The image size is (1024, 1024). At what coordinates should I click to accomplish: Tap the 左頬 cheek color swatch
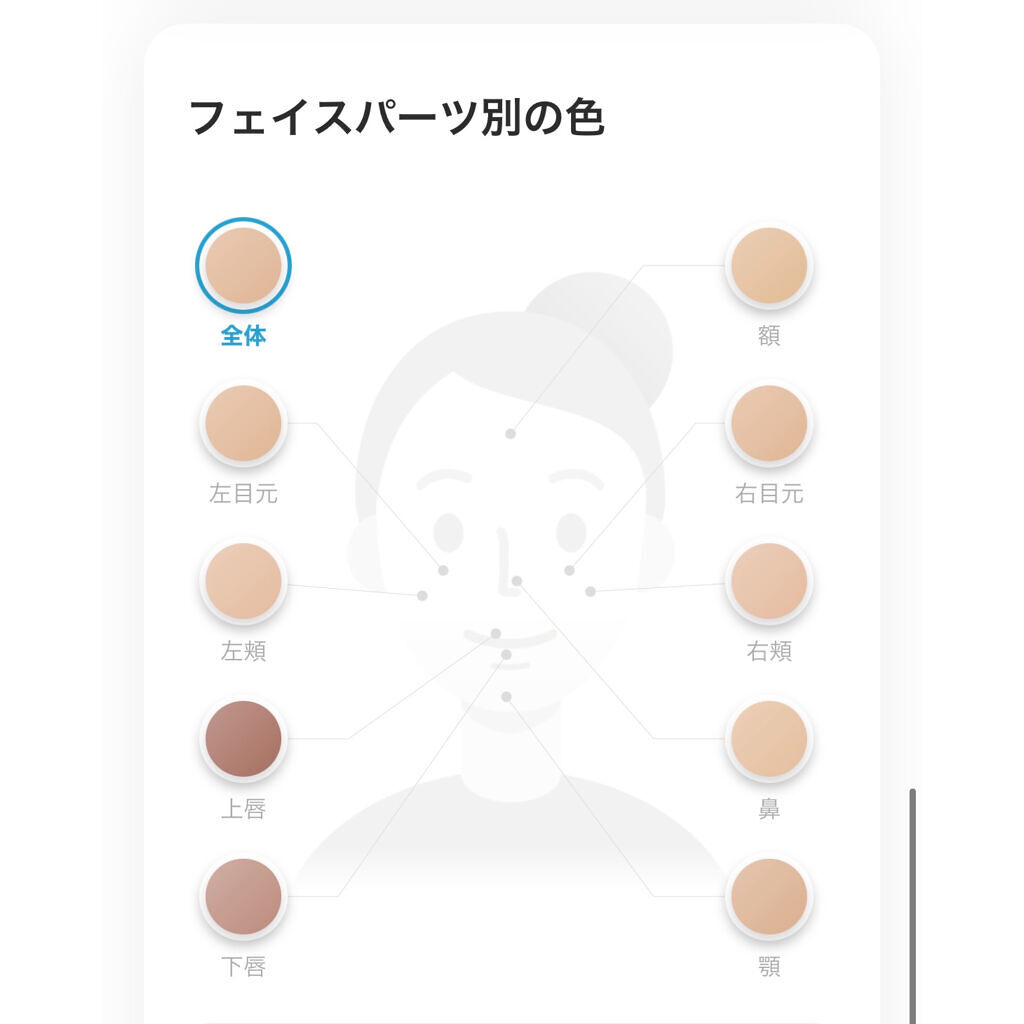[243, 581]
